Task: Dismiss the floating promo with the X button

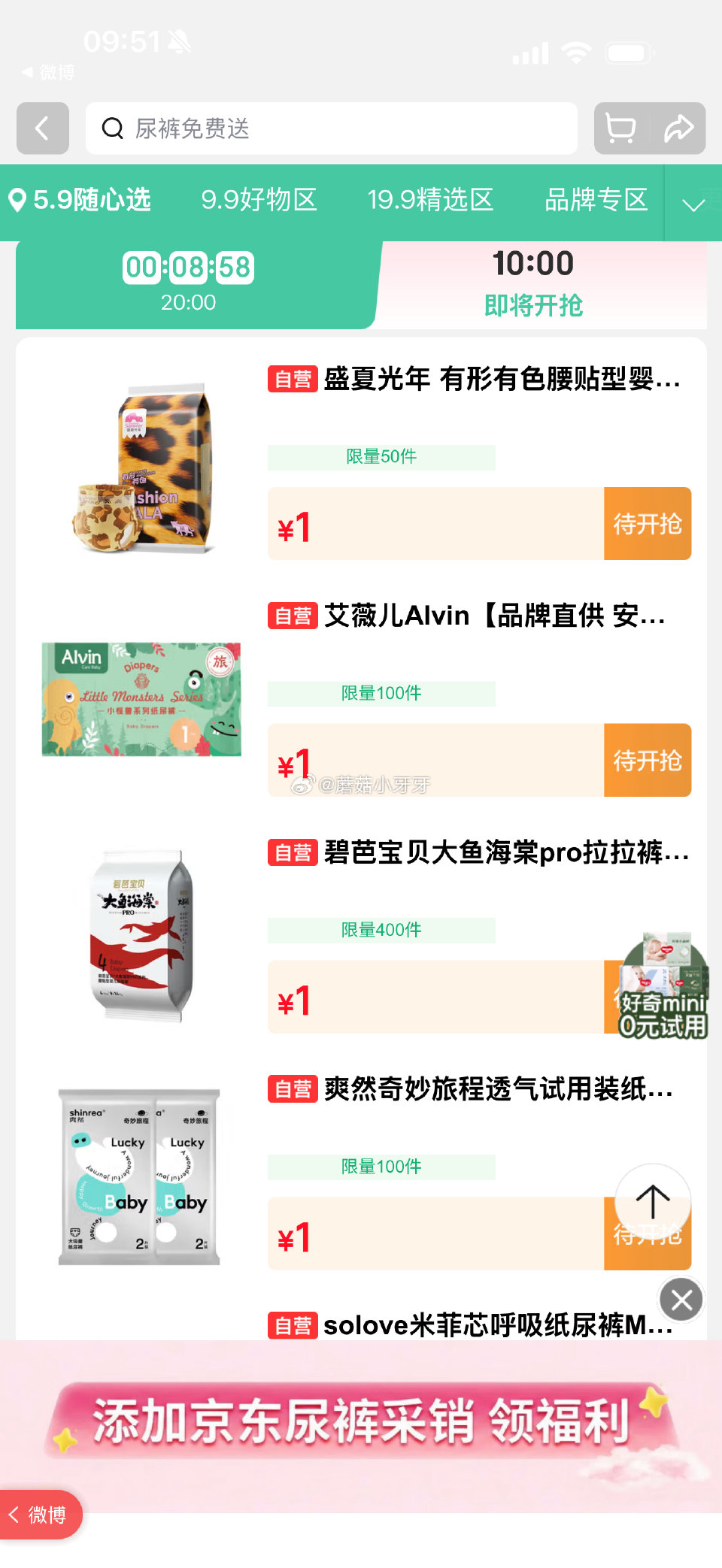Action: 681,1299
